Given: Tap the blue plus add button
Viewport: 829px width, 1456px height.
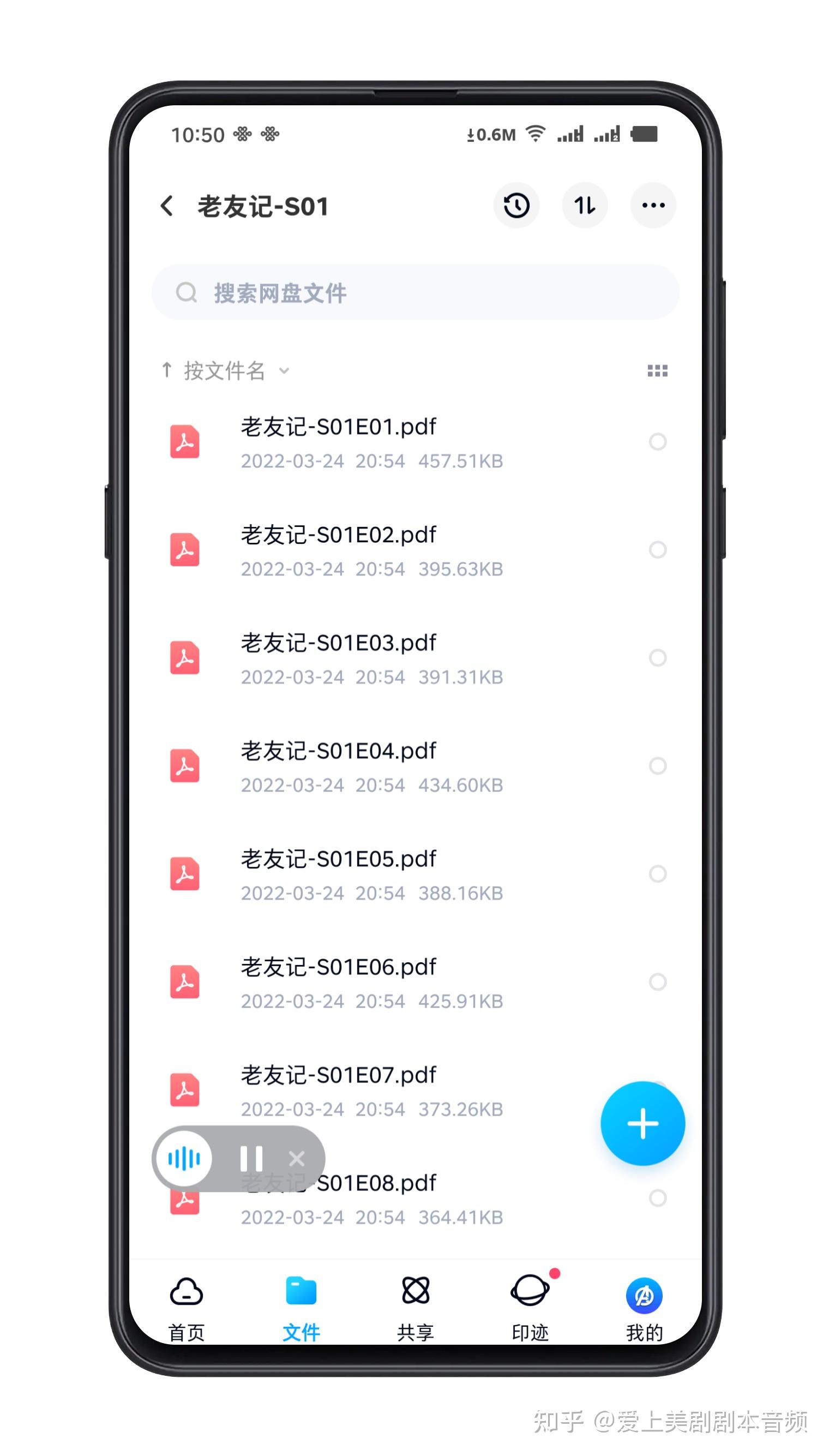Looking at the screenshot, I should coord(642,1123).
